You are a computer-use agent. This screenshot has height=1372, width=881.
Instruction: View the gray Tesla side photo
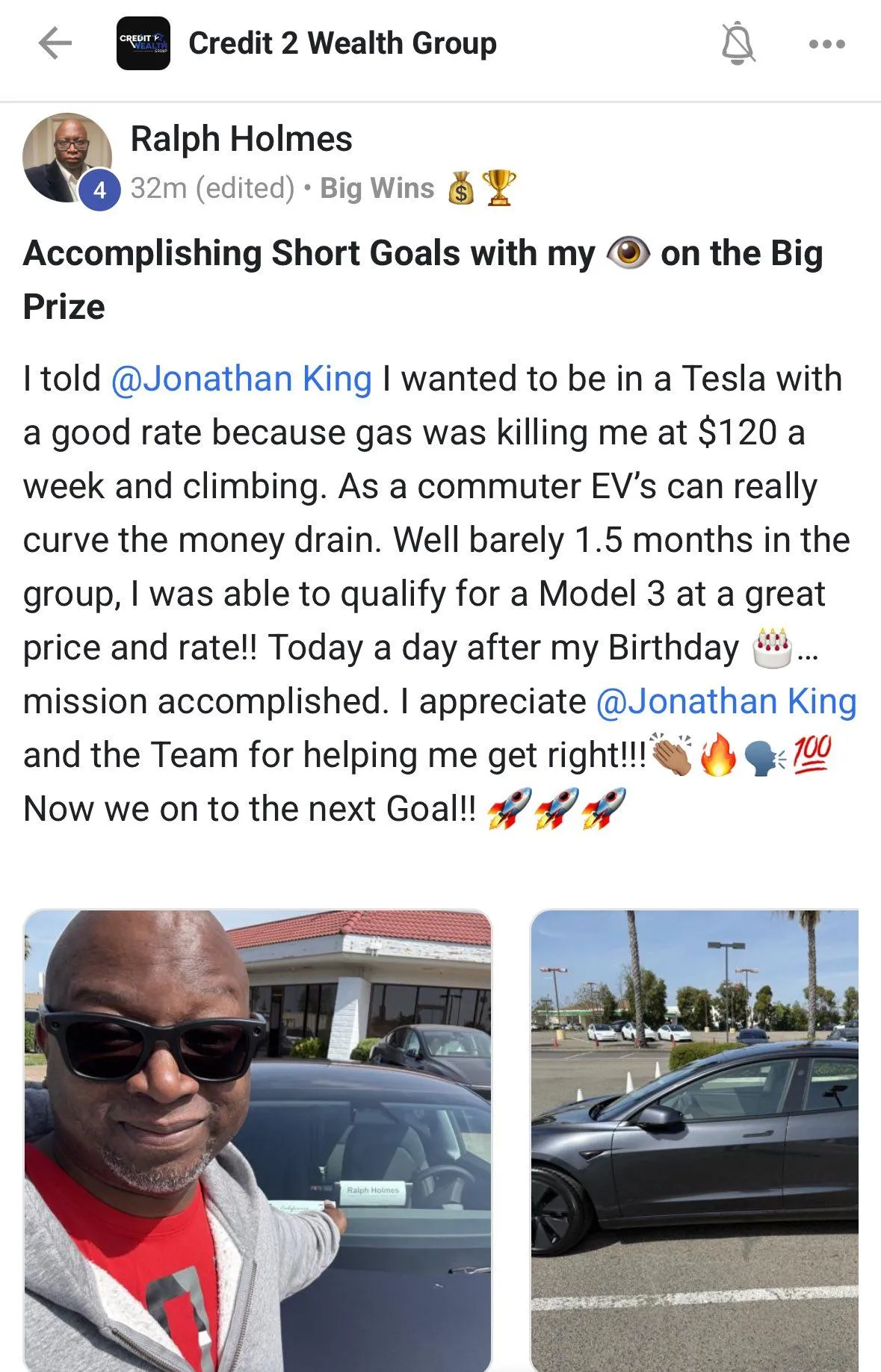694,1139
